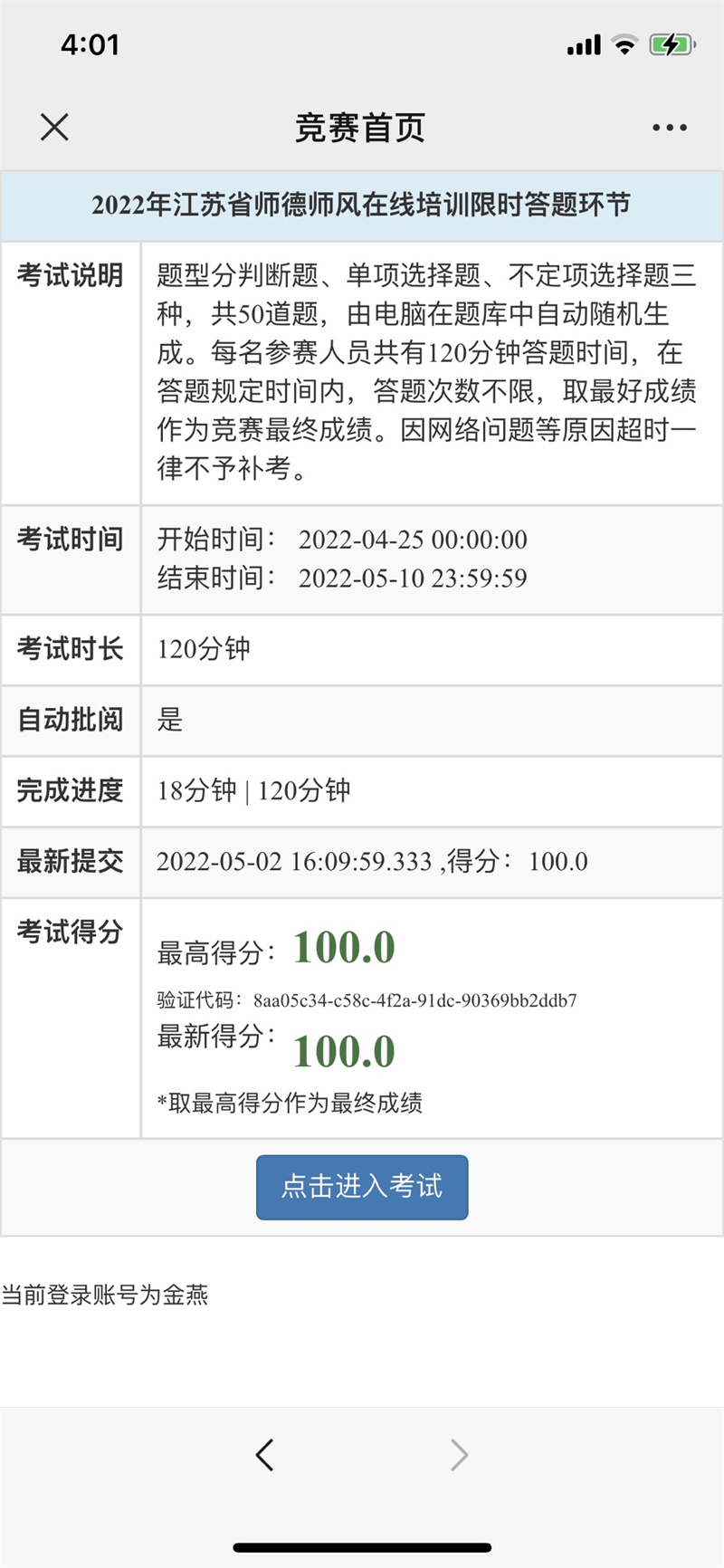Open the three-dot overflow menu
The height and width of the screenshot is (1568, 724).
tap(670, 128)
